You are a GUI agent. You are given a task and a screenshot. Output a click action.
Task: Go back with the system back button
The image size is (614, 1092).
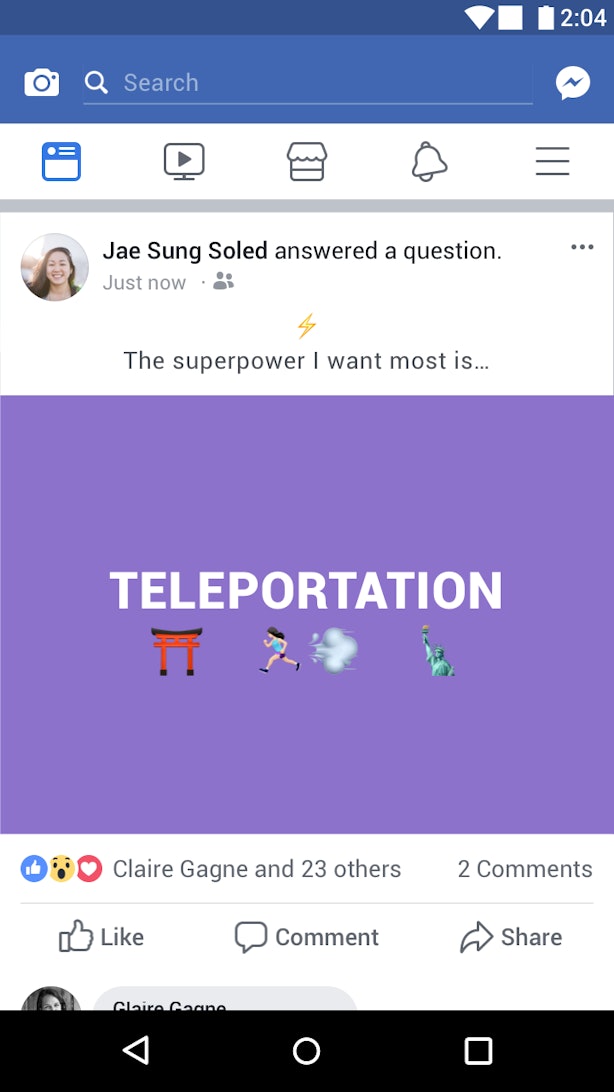[x=135, y=1050]
